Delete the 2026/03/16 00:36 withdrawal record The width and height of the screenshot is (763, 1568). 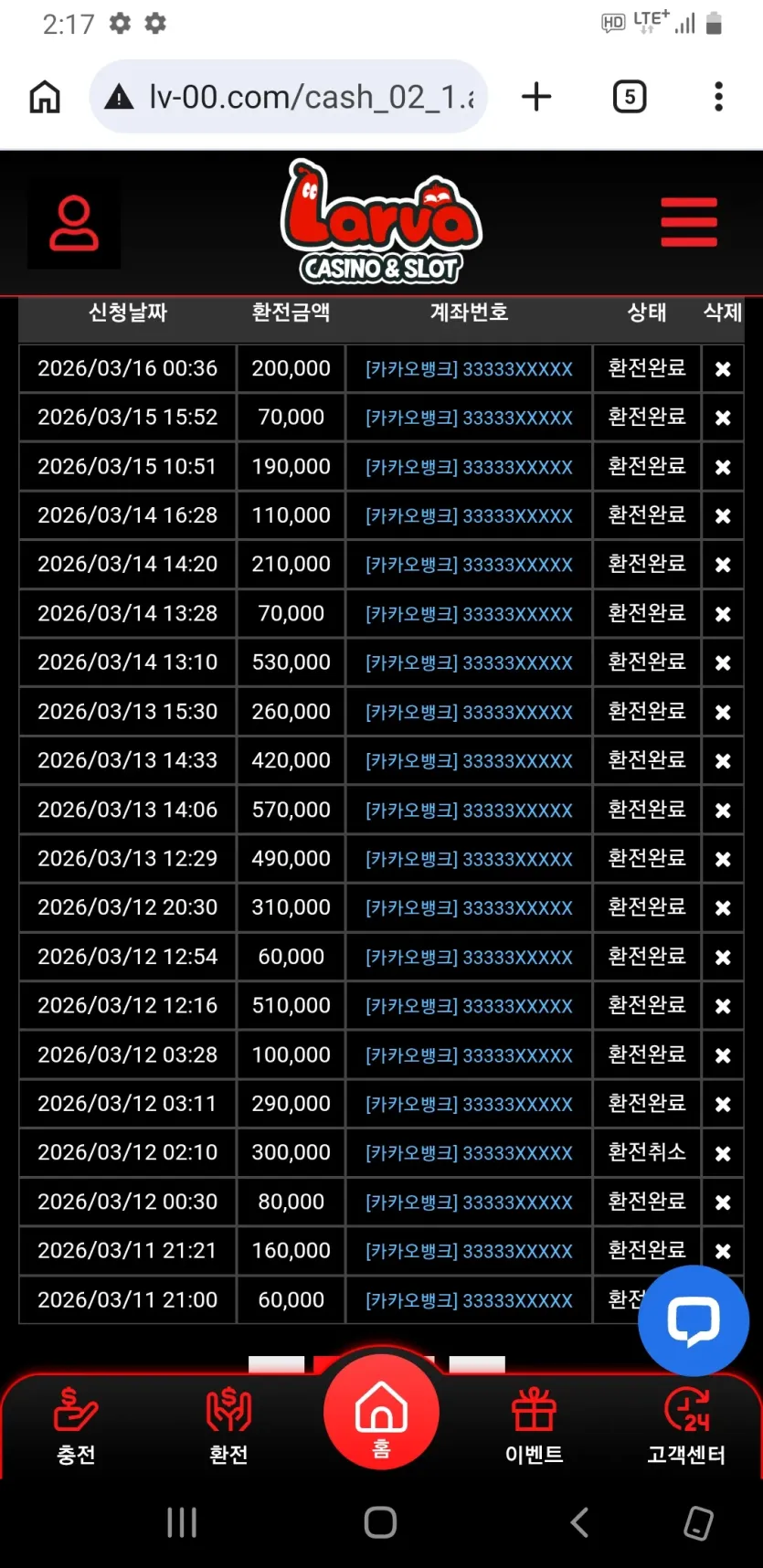click(723, 369)
